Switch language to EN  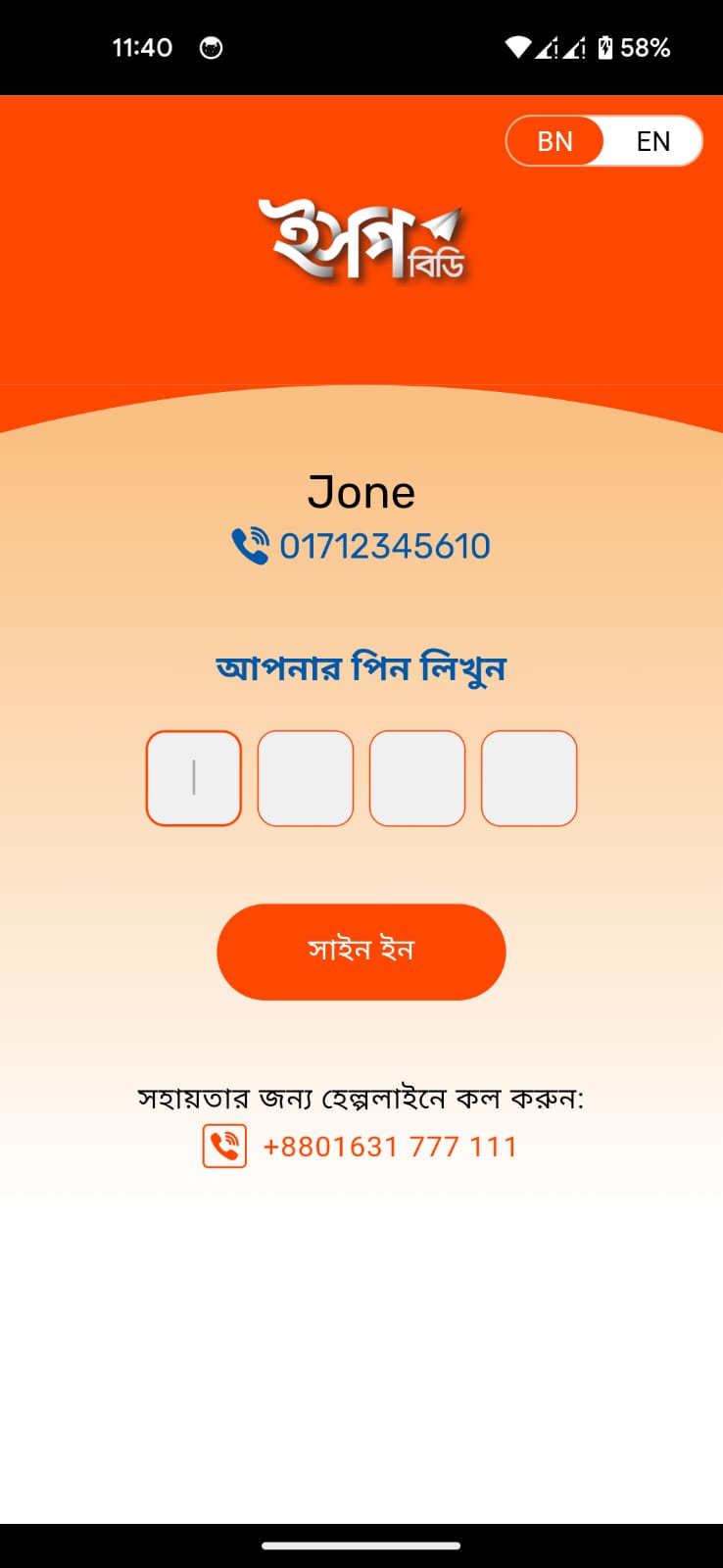pyautogui.click(x=652, y=141)
